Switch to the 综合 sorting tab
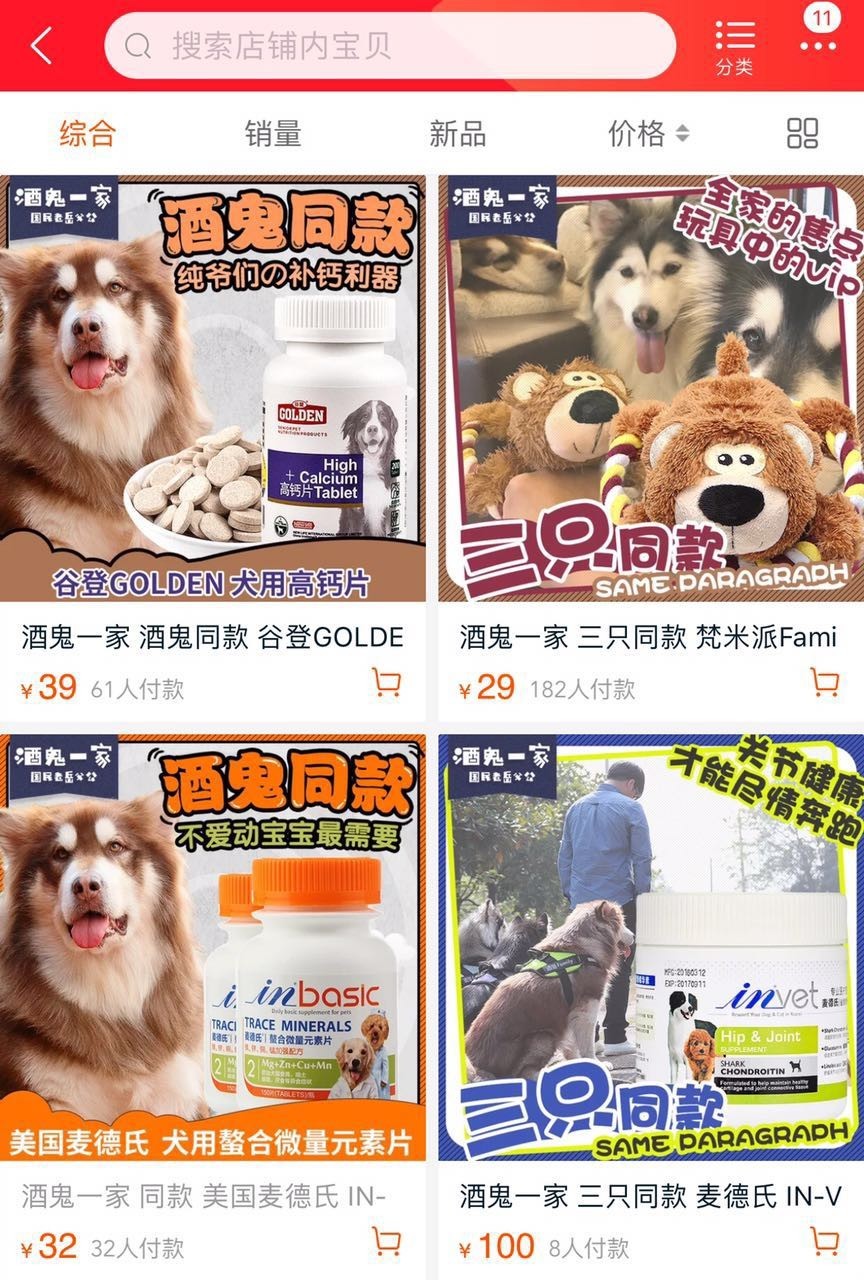The image size is (864, 1280). point(88,134)
